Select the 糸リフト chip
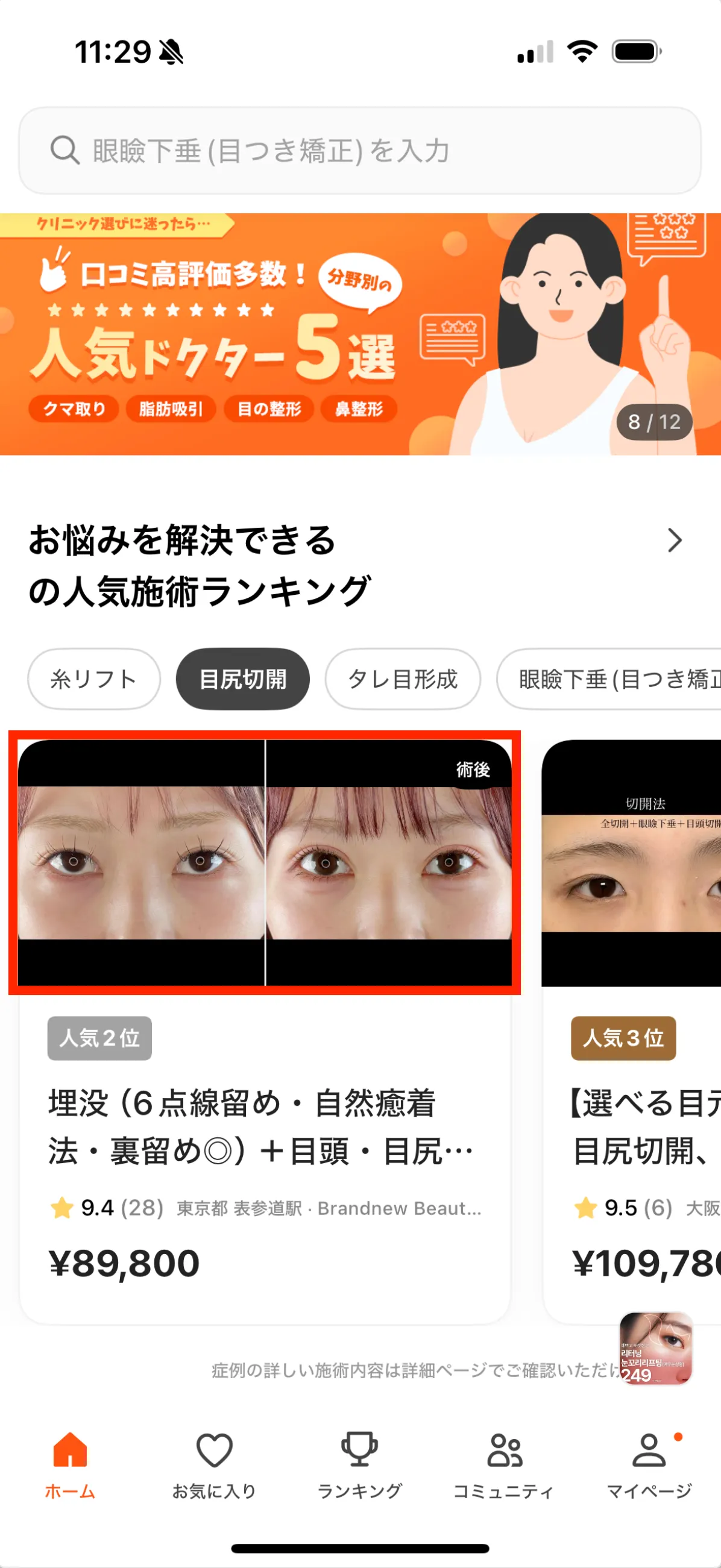Image resolution: width=721 pixels, height=1568 pixels. click(94, 679)
